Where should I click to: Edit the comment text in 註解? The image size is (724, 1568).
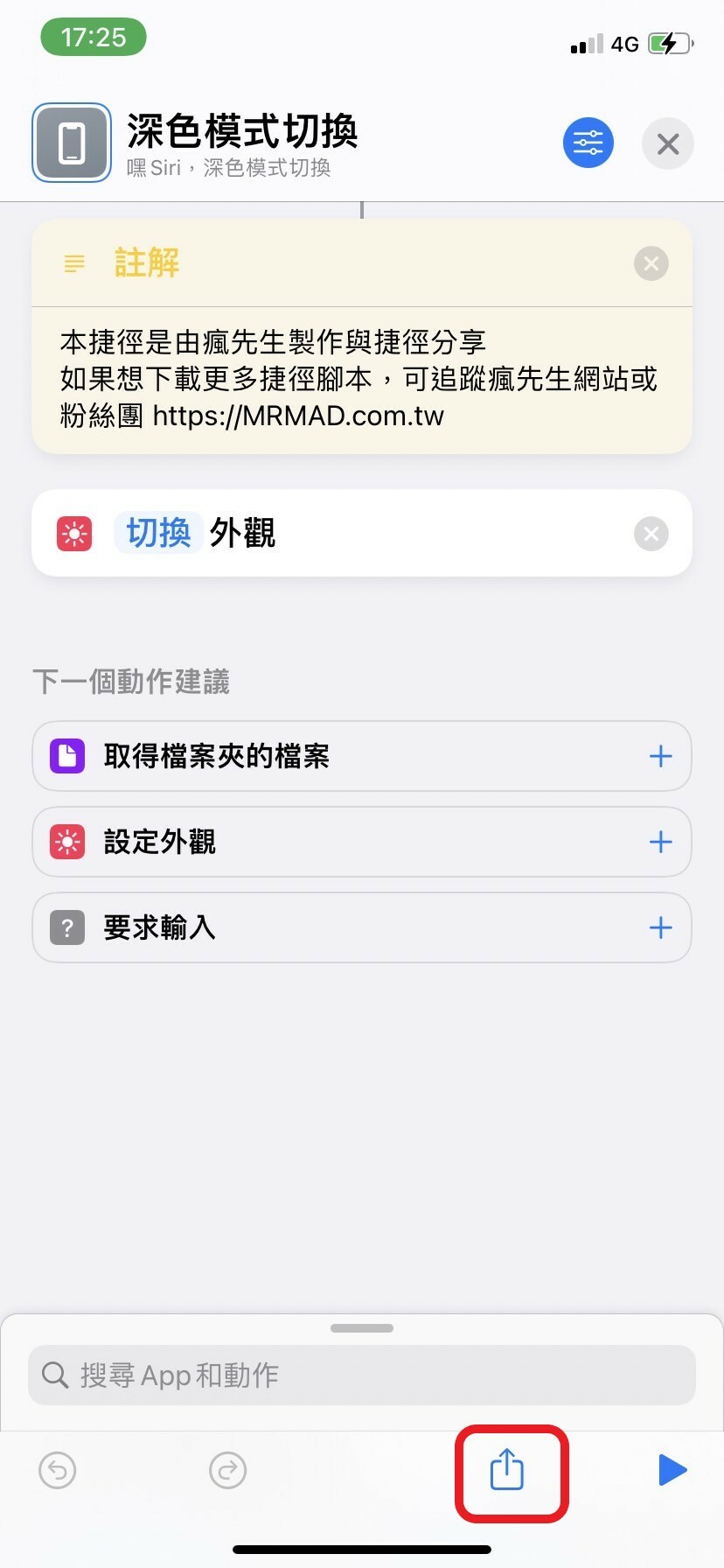pyautogui.click(x=359, y=379)
